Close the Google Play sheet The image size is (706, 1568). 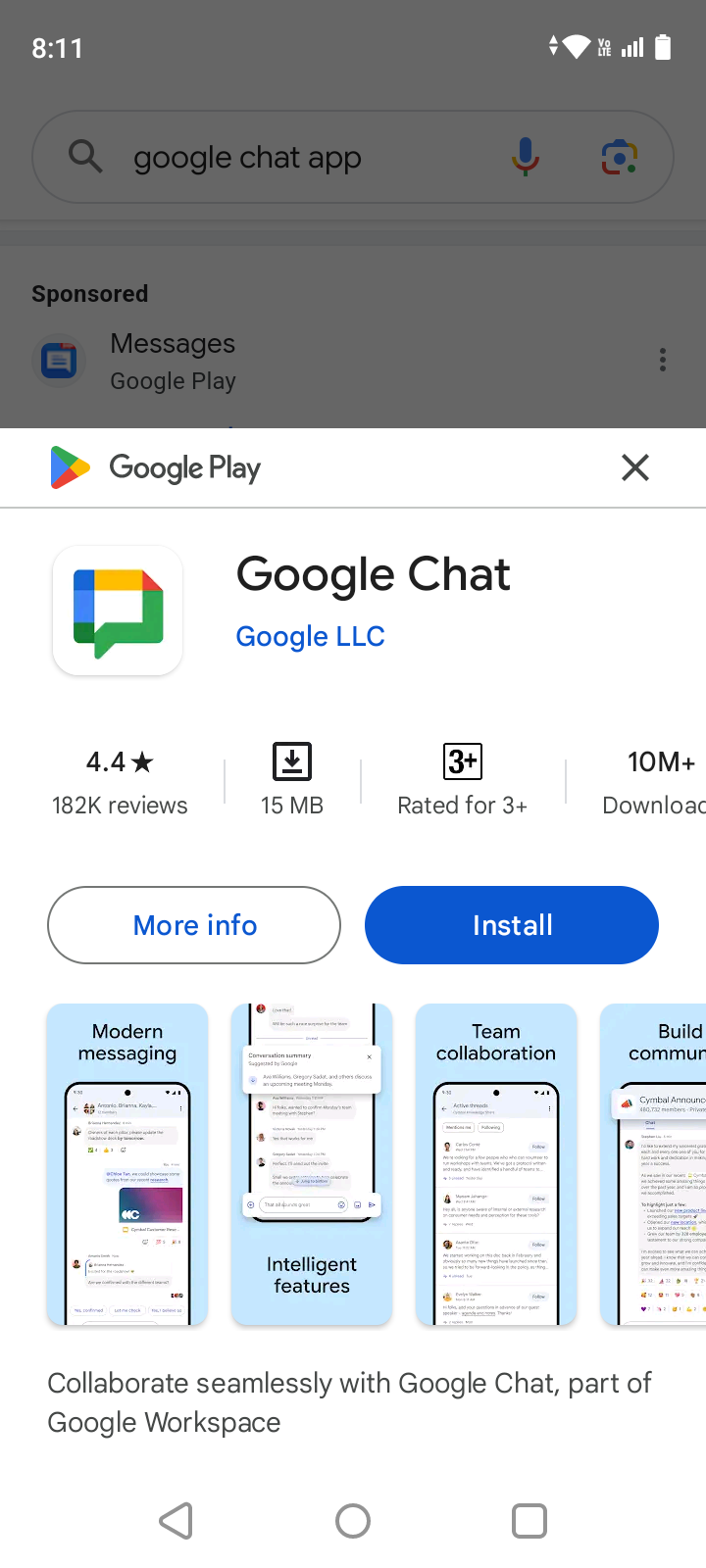(635, 467)
